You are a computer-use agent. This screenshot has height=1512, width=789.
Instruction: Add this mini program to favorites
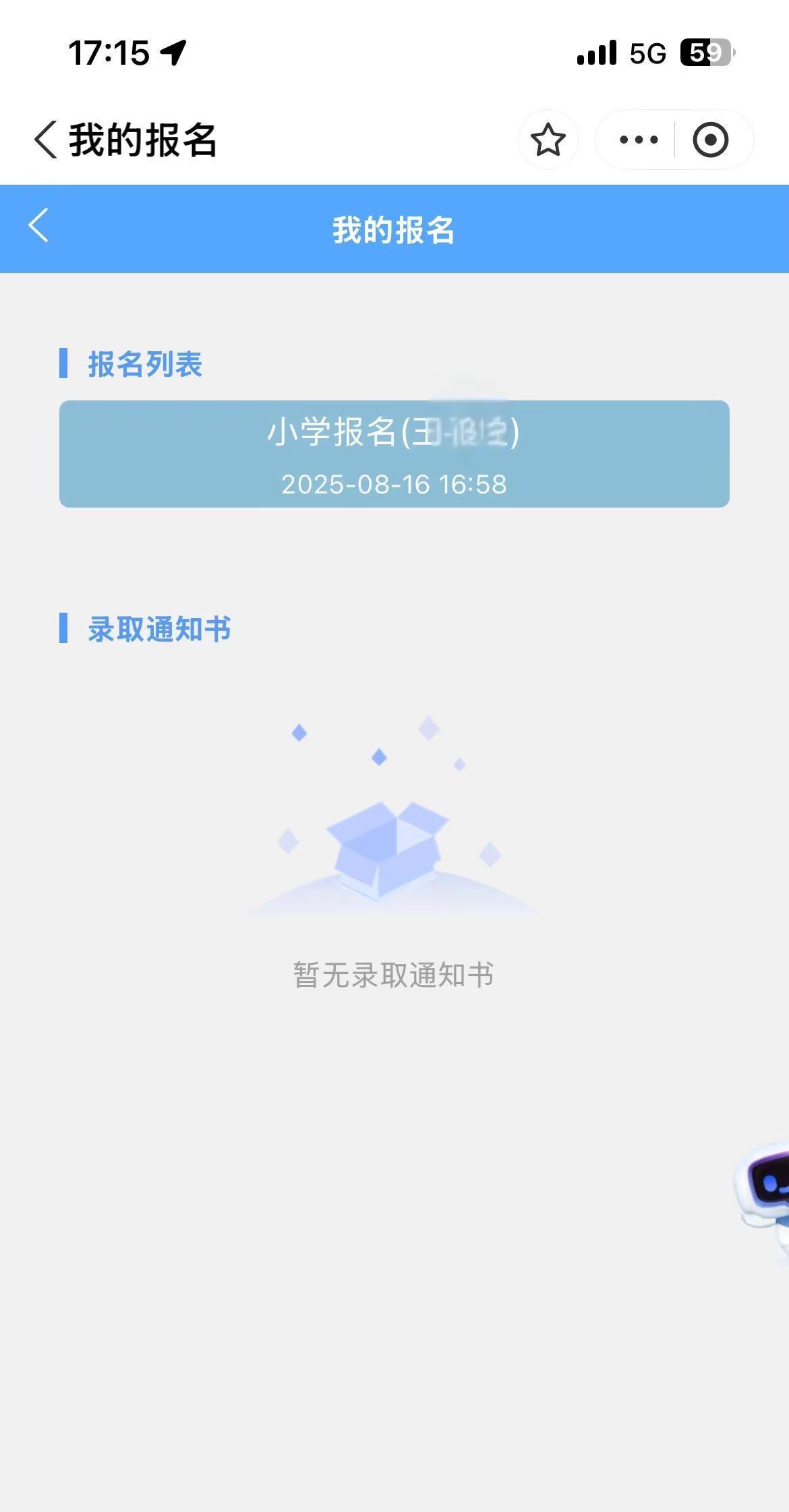548,140
